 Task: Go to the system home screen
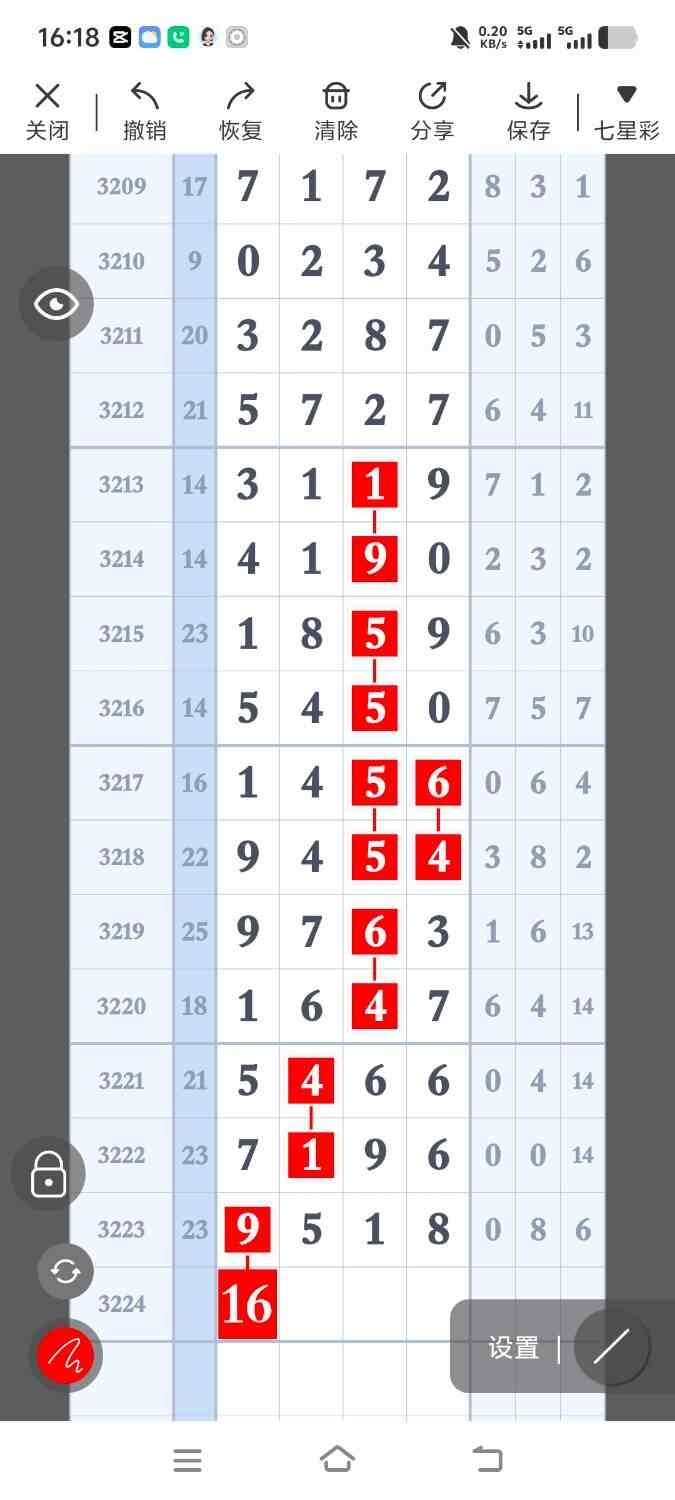point(337,1460)
